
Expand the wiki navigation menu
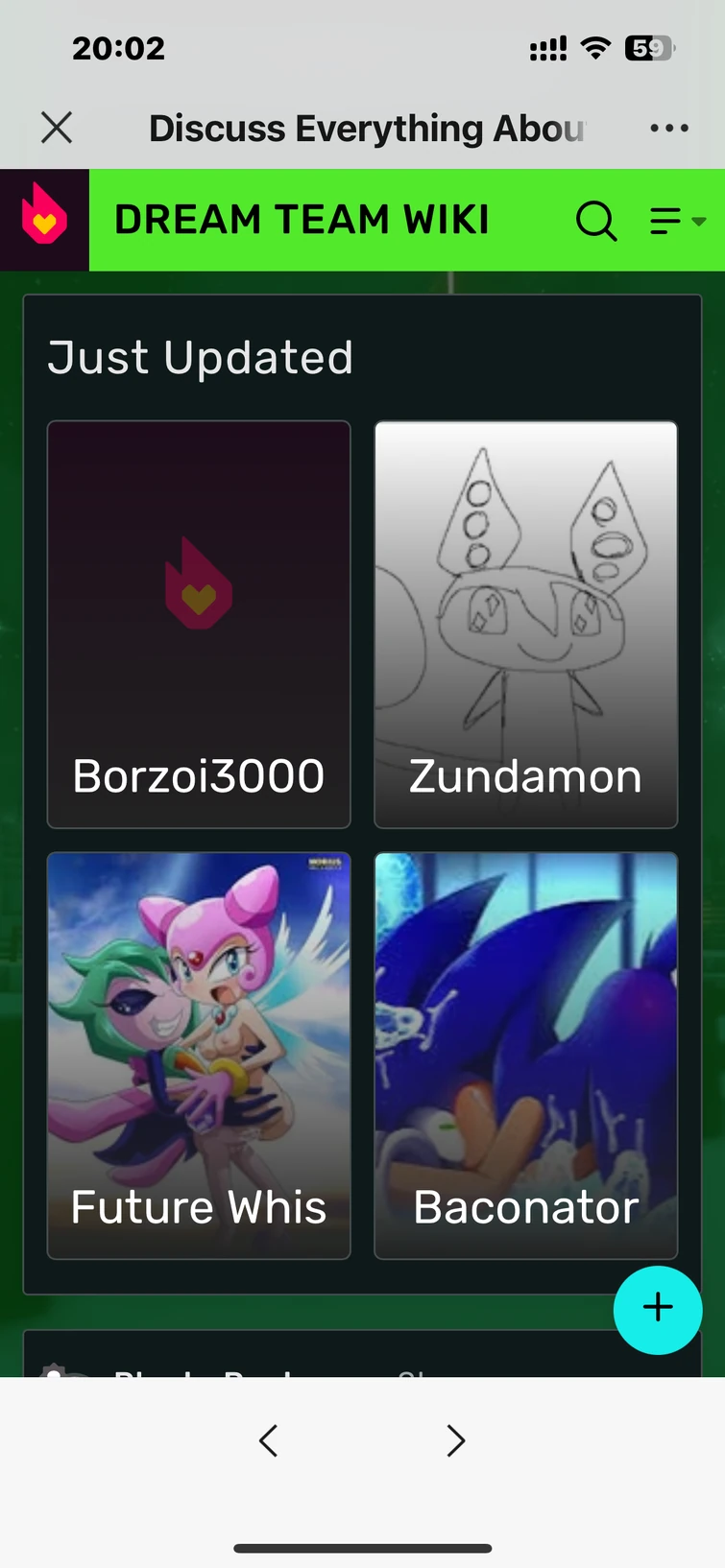[676, 221]
